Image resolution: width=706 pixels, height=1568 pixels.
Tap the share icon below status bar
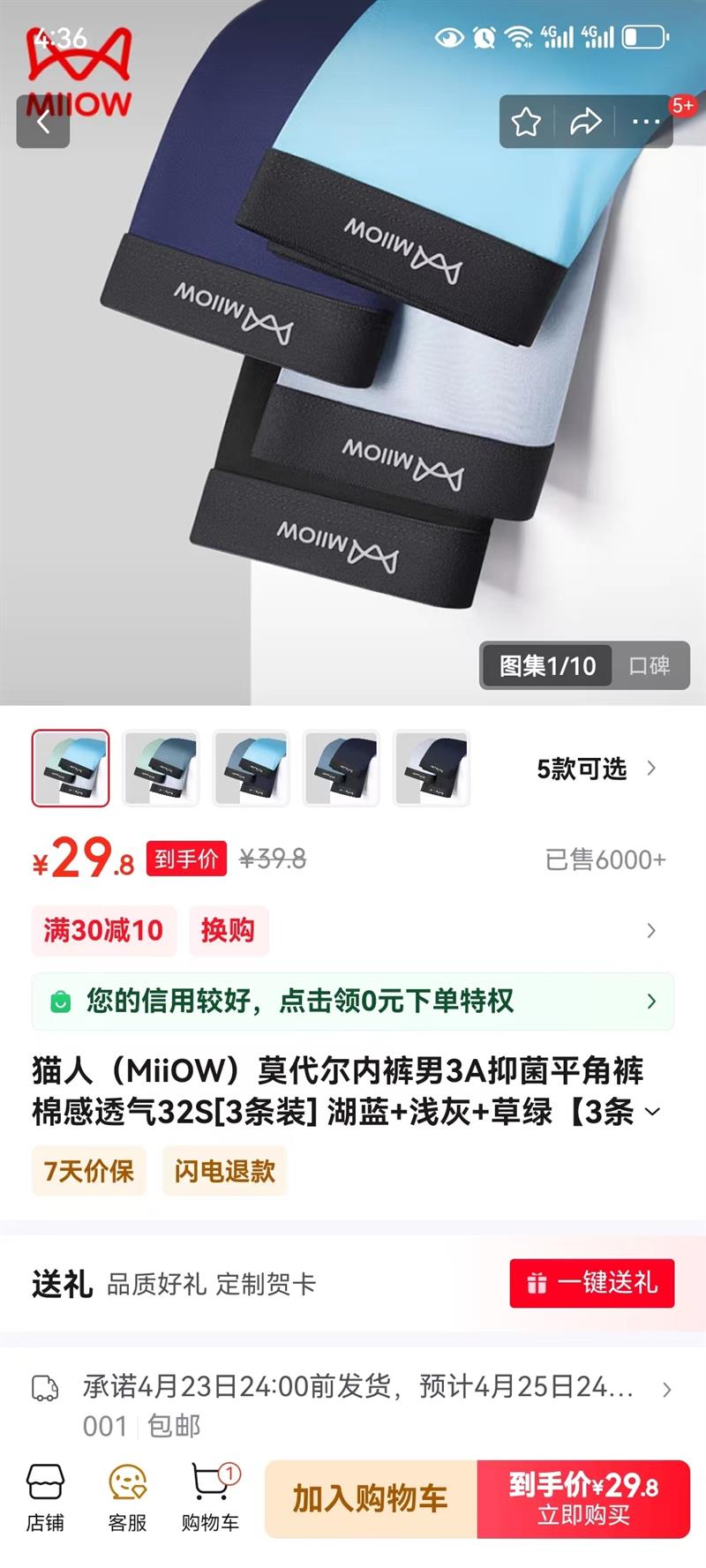point(586,122)
